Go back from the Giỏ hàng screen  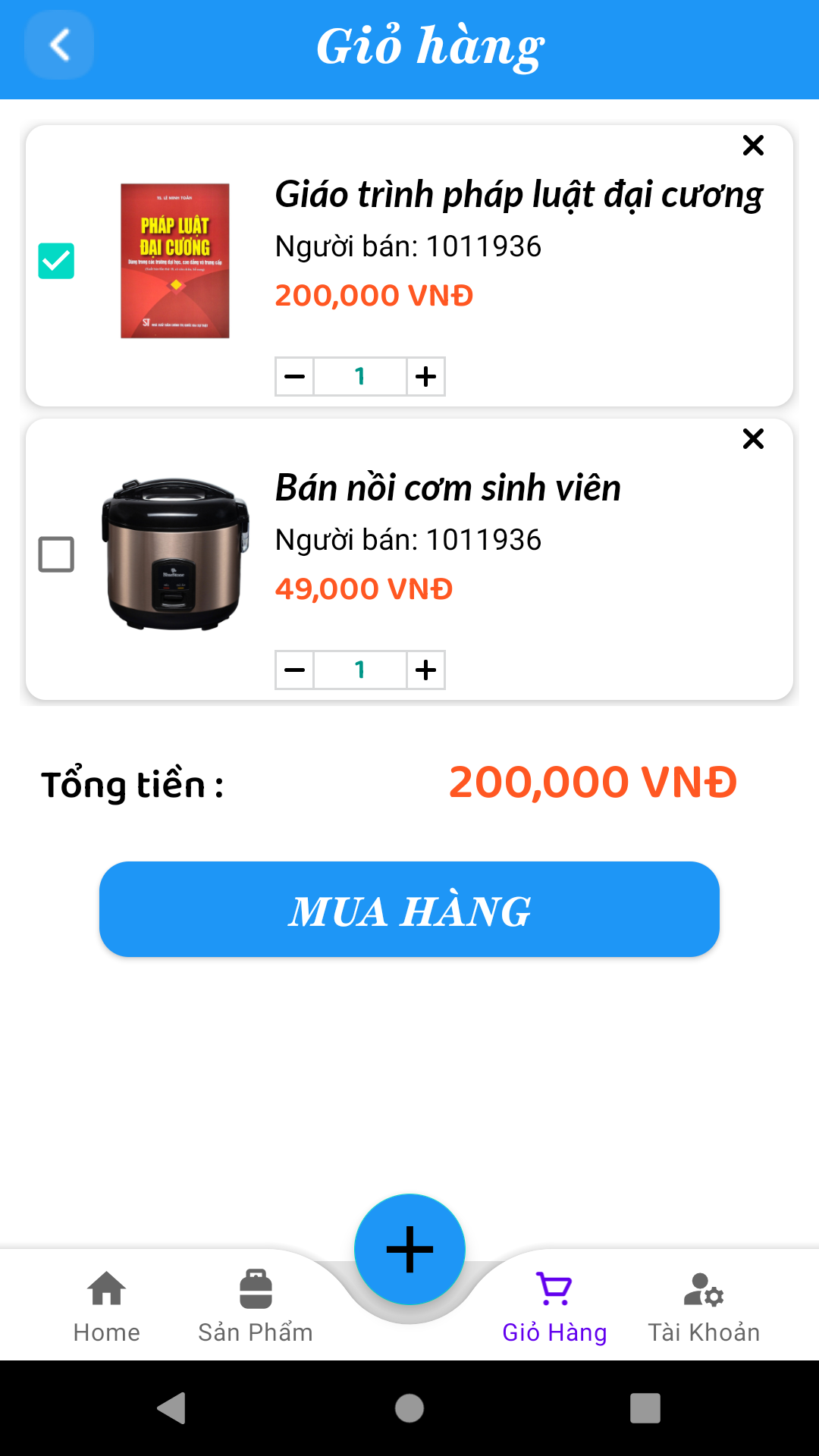pyautogui.click(x=59, y=45)
